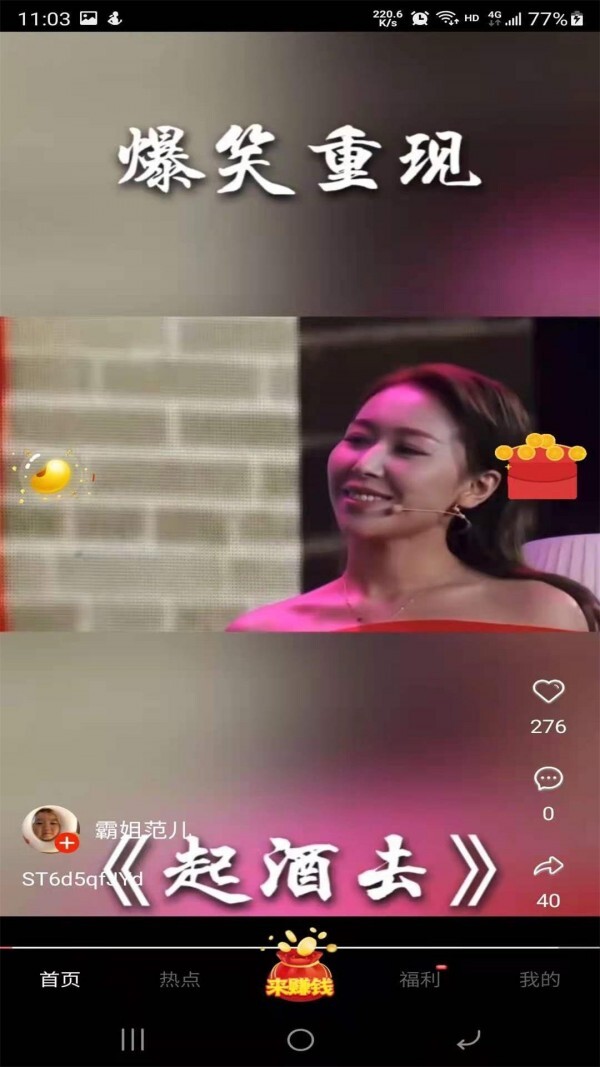The image size is (600, 1067).
Task: Share this video
Action: [548, 866]
